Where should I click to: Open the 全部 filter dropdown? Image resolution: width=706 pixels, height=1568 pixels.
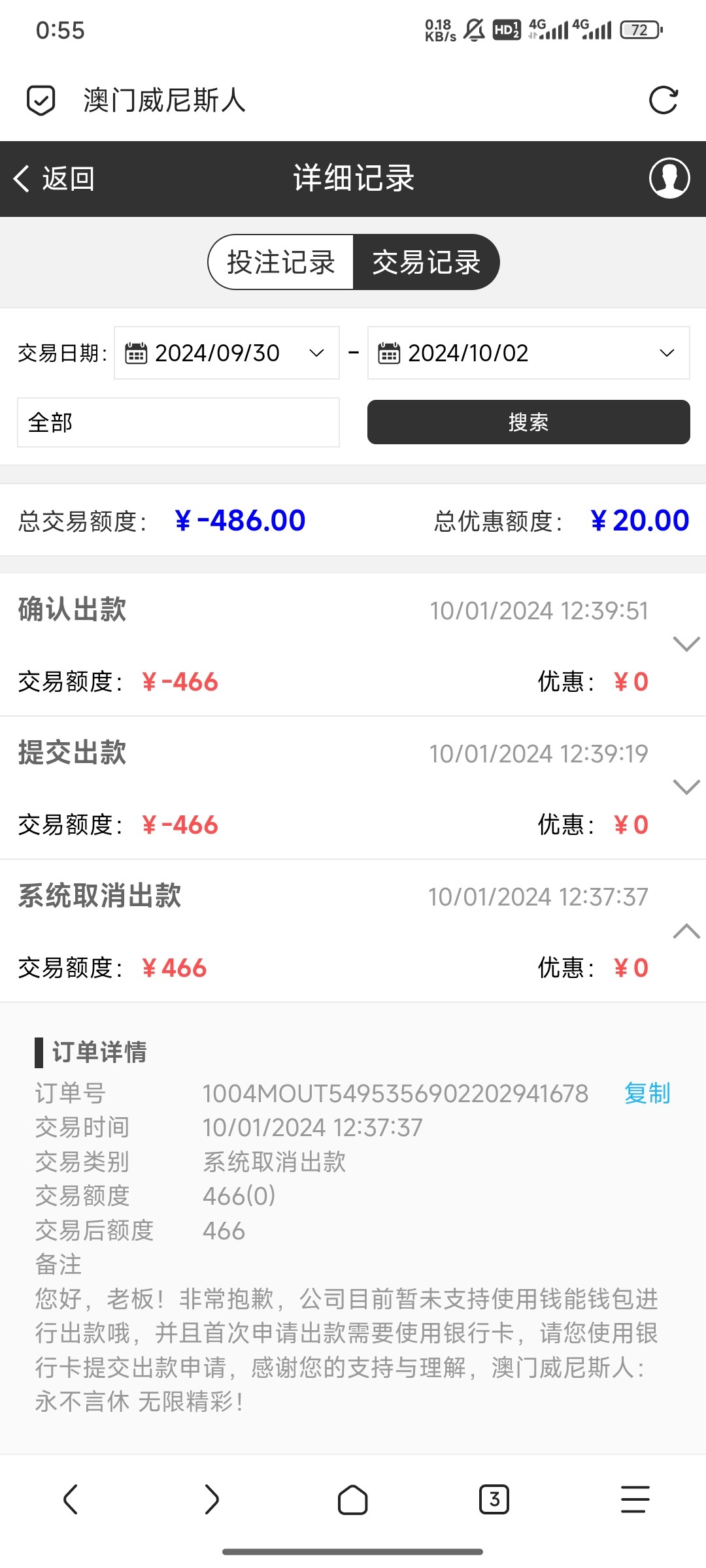click(x=178, y=423)
